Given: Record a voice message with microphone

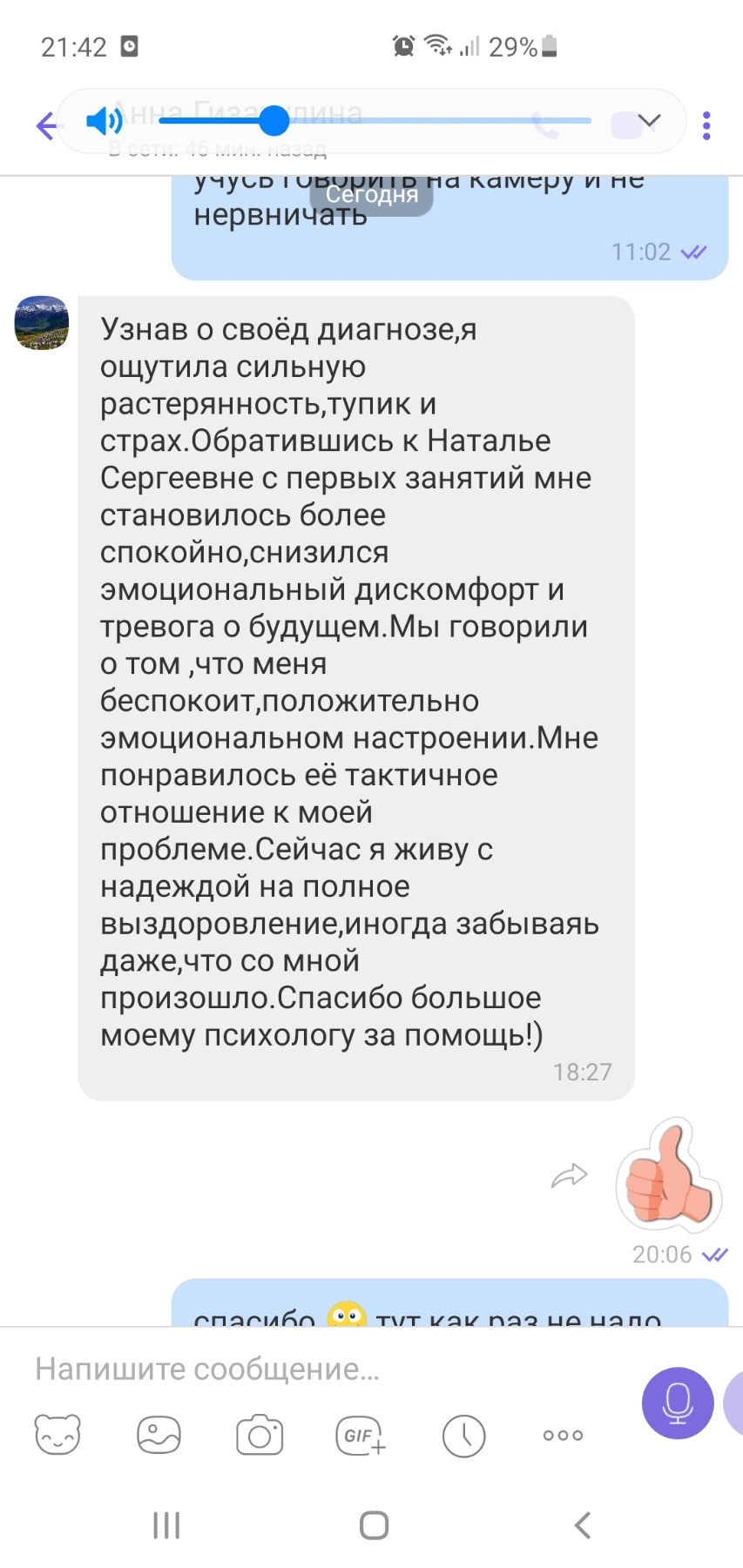Looking at the screenshot, I should (x=678, y=1403).
